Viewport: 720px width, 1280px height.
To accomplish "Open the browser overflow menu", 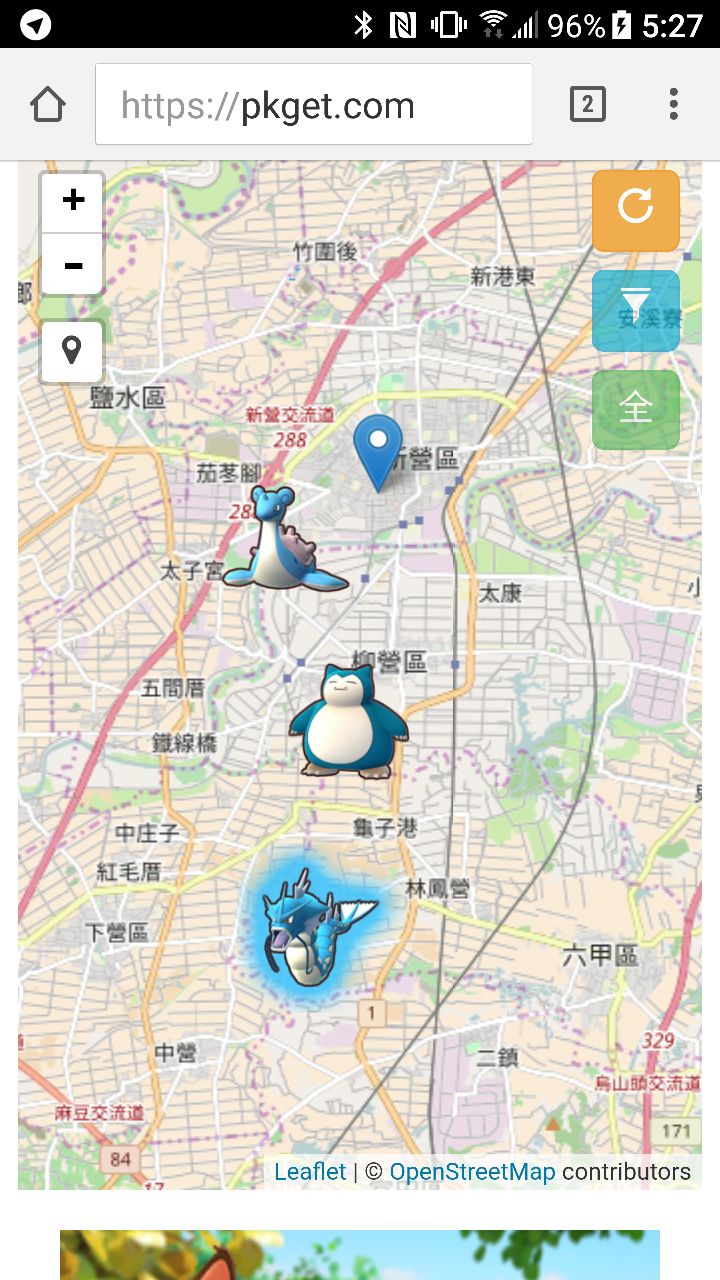I will coord(673,105).
